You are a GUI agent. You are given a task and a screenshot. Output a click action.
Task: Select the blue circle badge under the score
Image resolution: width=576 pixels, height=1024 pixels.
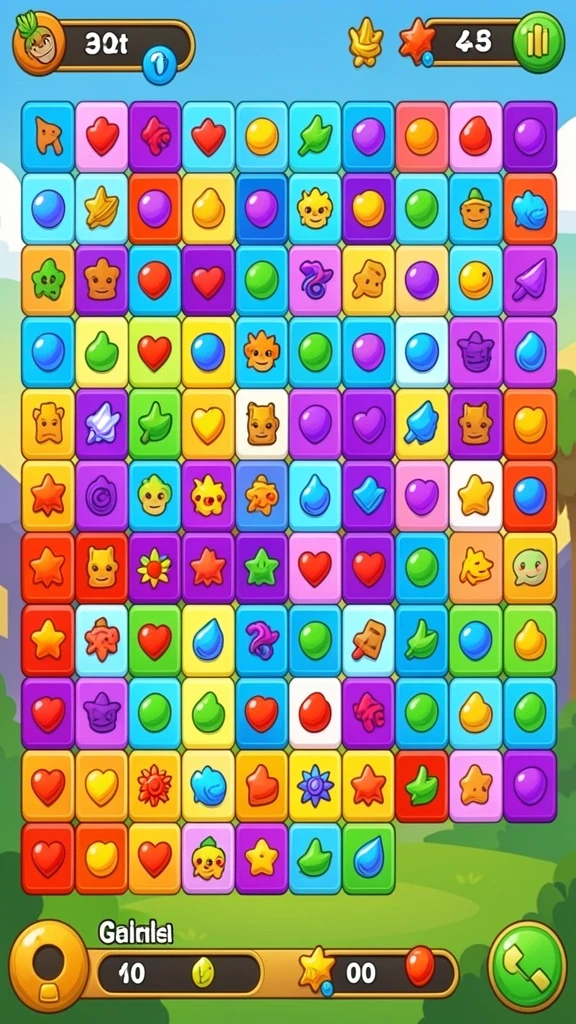point(159,65)
